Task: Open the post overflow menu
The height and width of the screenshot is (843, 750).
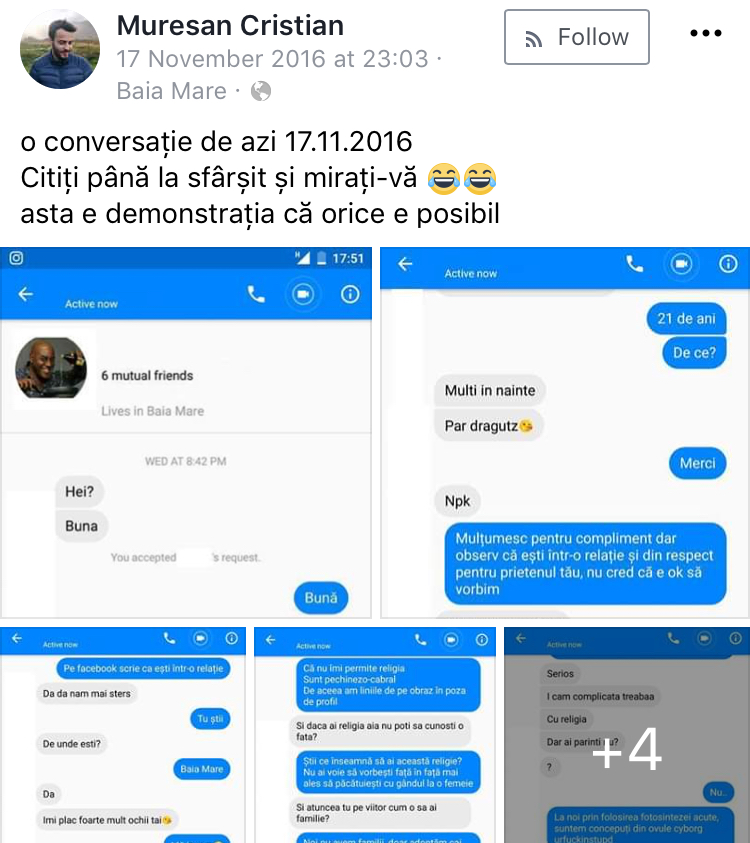Action: [x=705, y=34]
